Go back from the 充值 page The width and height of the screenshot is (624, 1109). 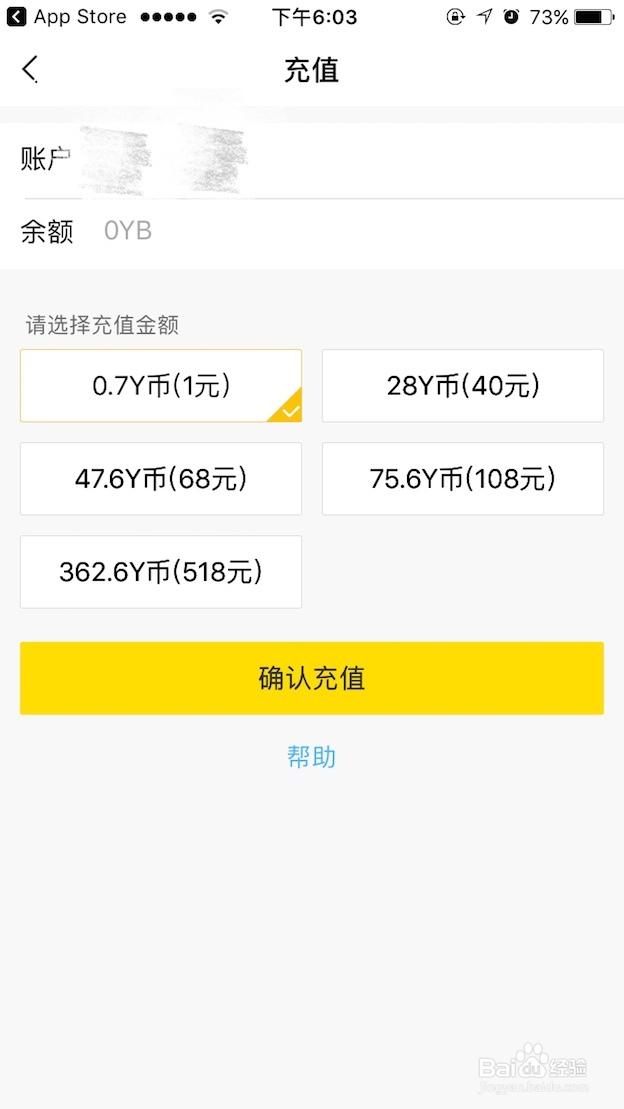tap(30, 69)
